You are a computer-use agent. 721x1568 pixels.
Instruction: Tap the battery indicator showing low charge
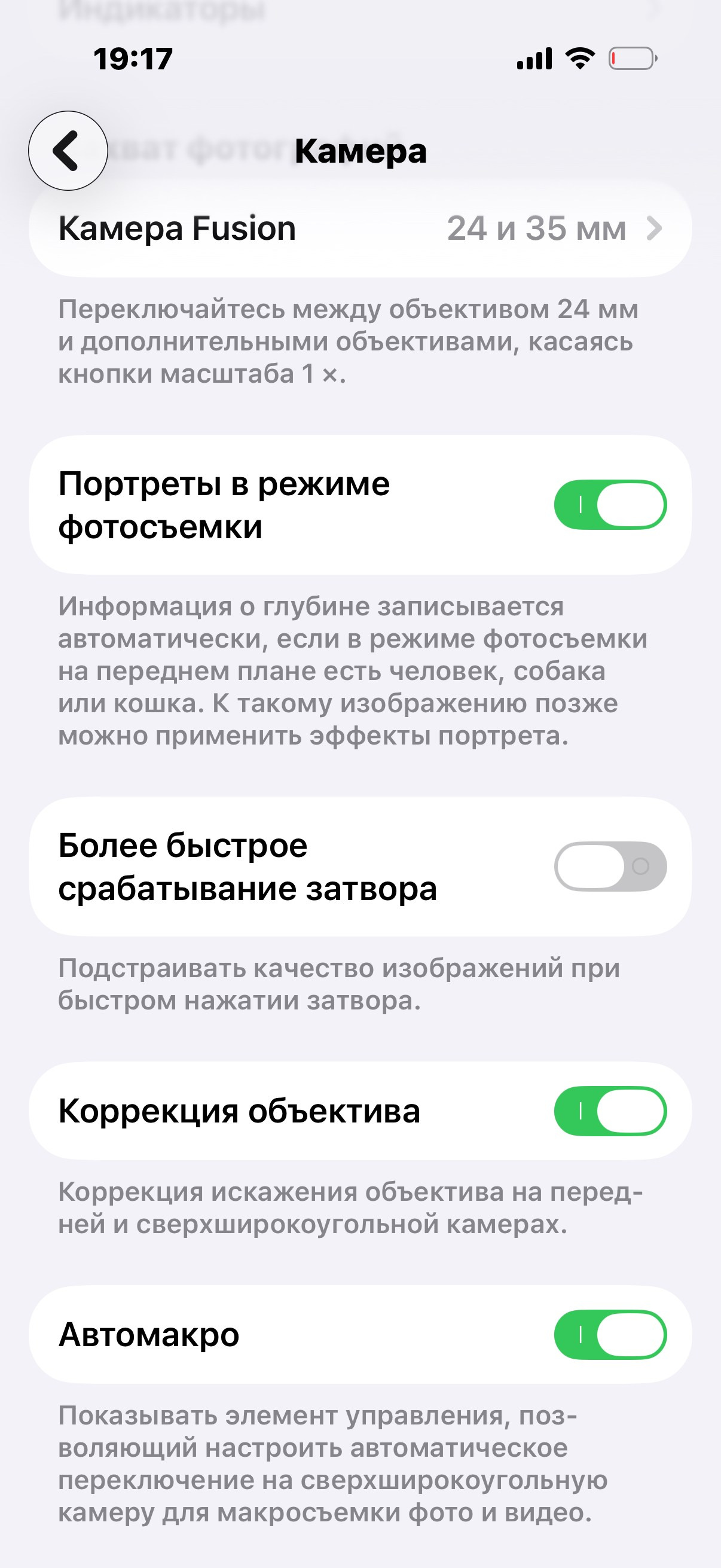click(632, 59)
